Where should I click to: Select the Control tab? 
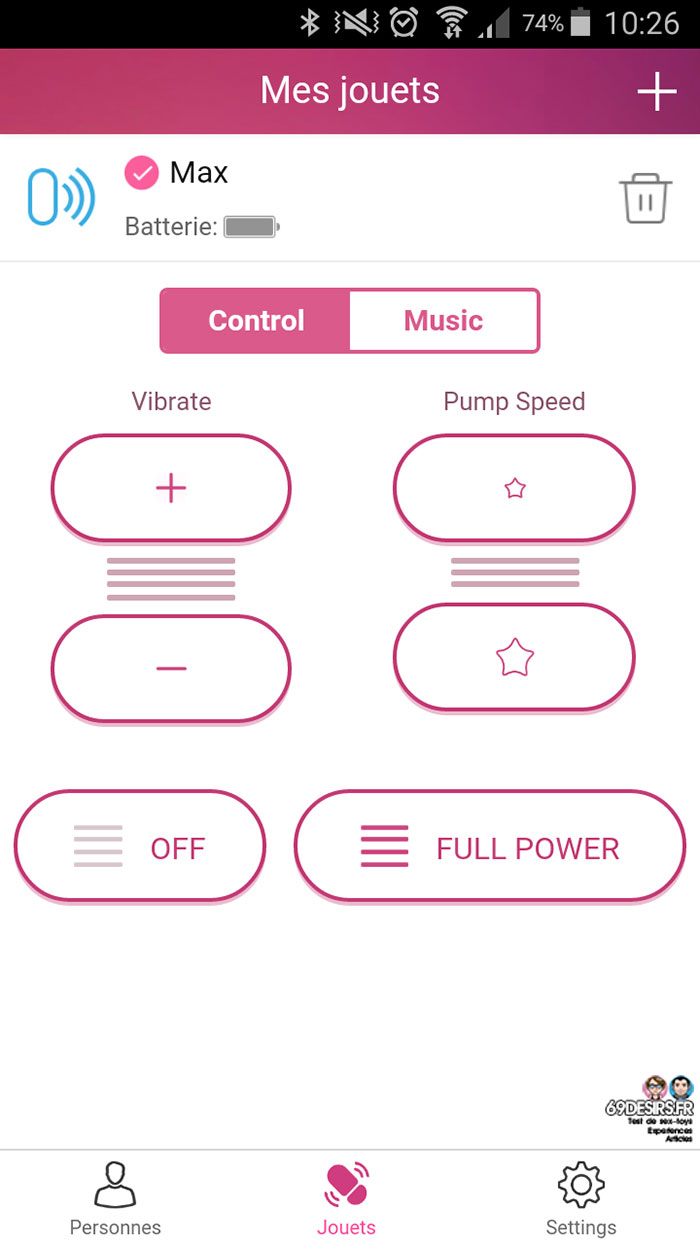(x=256, y=321)
